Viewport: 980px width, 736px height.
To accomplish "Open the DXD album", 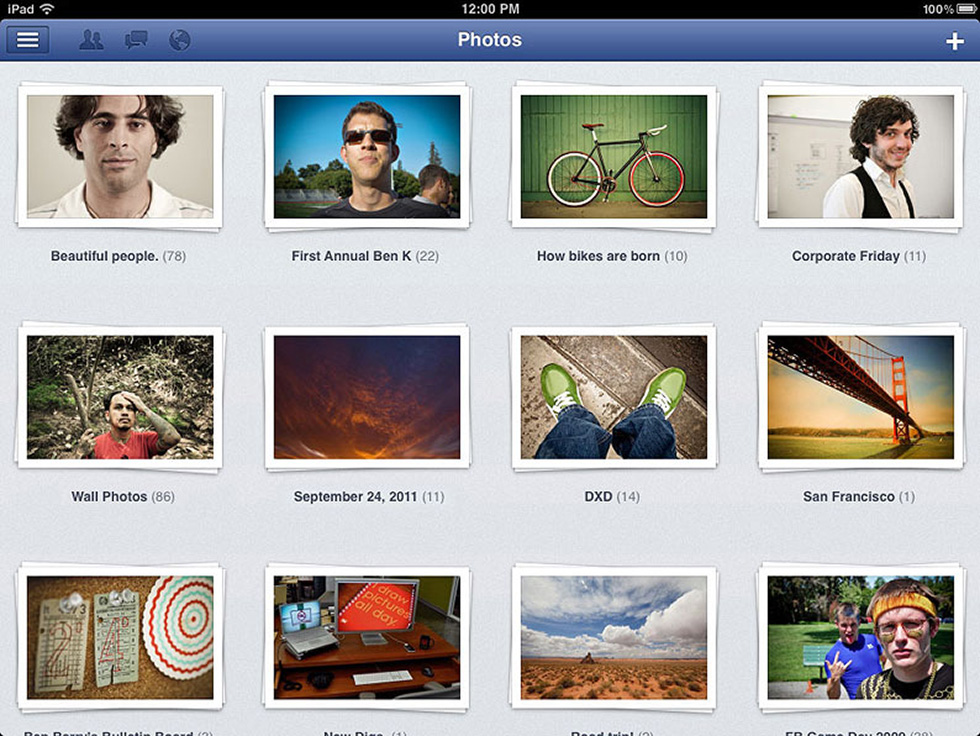I will pyautogui.click(x=613, y=396).
